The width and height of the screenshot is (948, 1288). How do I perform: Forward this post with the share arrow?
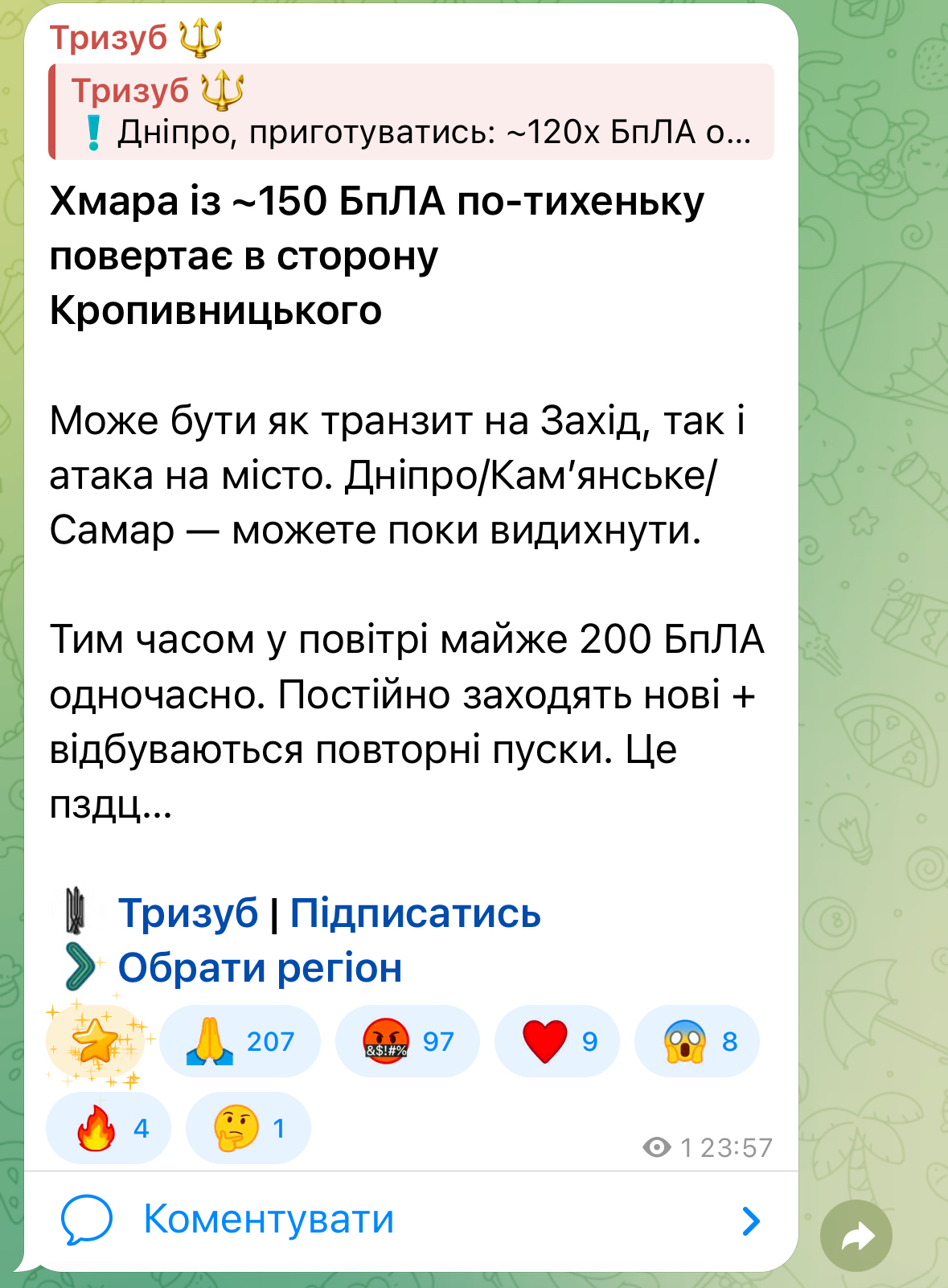pyautogui.click(x=856, y=1236)
